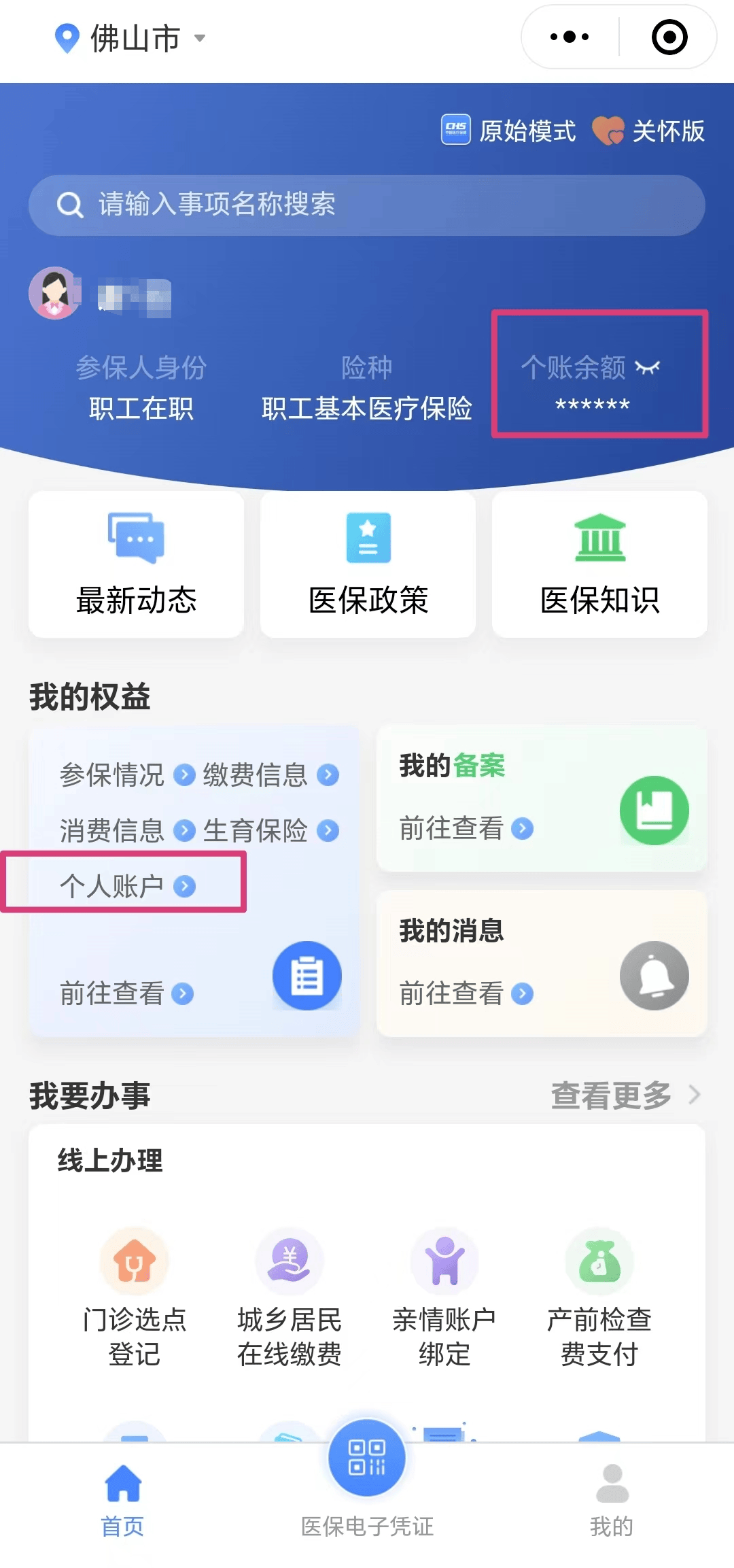The image size is (734, 1568).
Task: Click the search bar to enter keywords
Action: (366, 205)
